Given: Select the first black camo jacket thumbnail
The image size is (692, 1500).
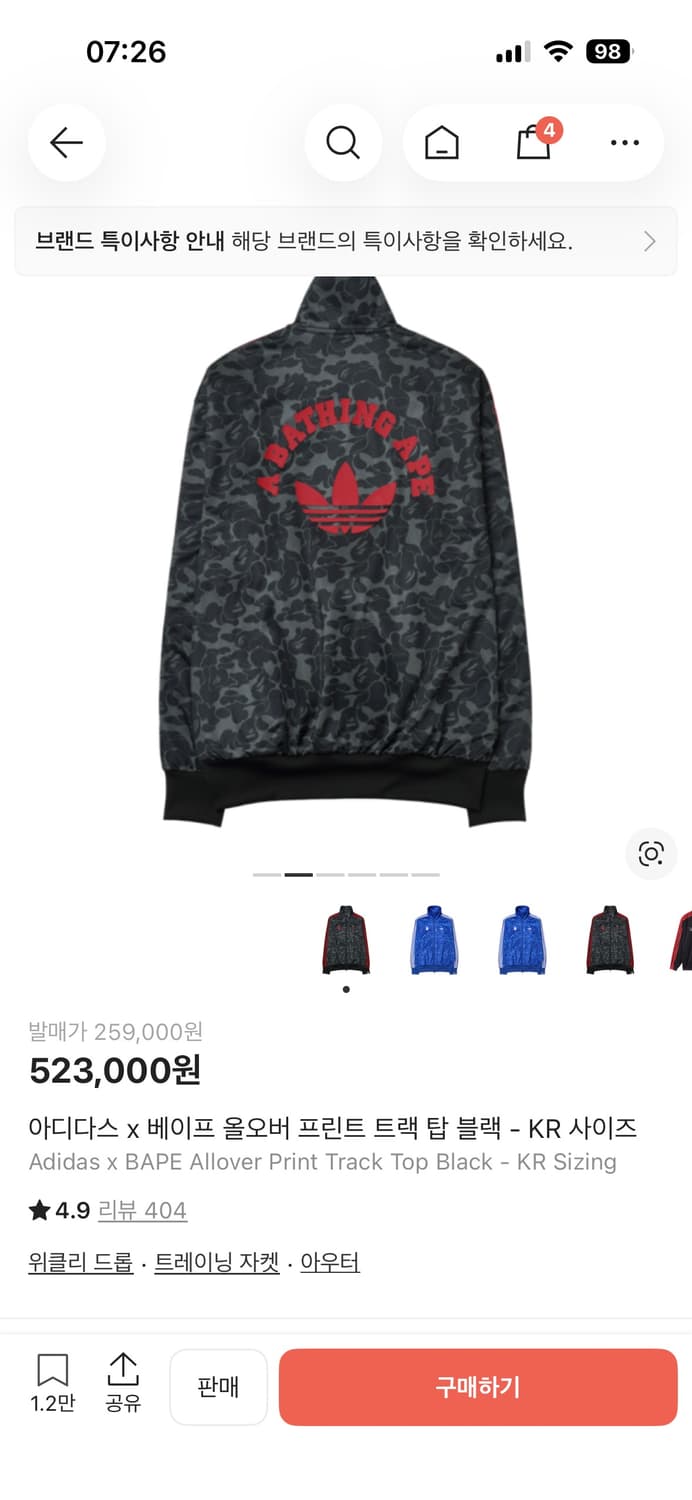Looking at the screenshot, I should click(x=346, y=939).
